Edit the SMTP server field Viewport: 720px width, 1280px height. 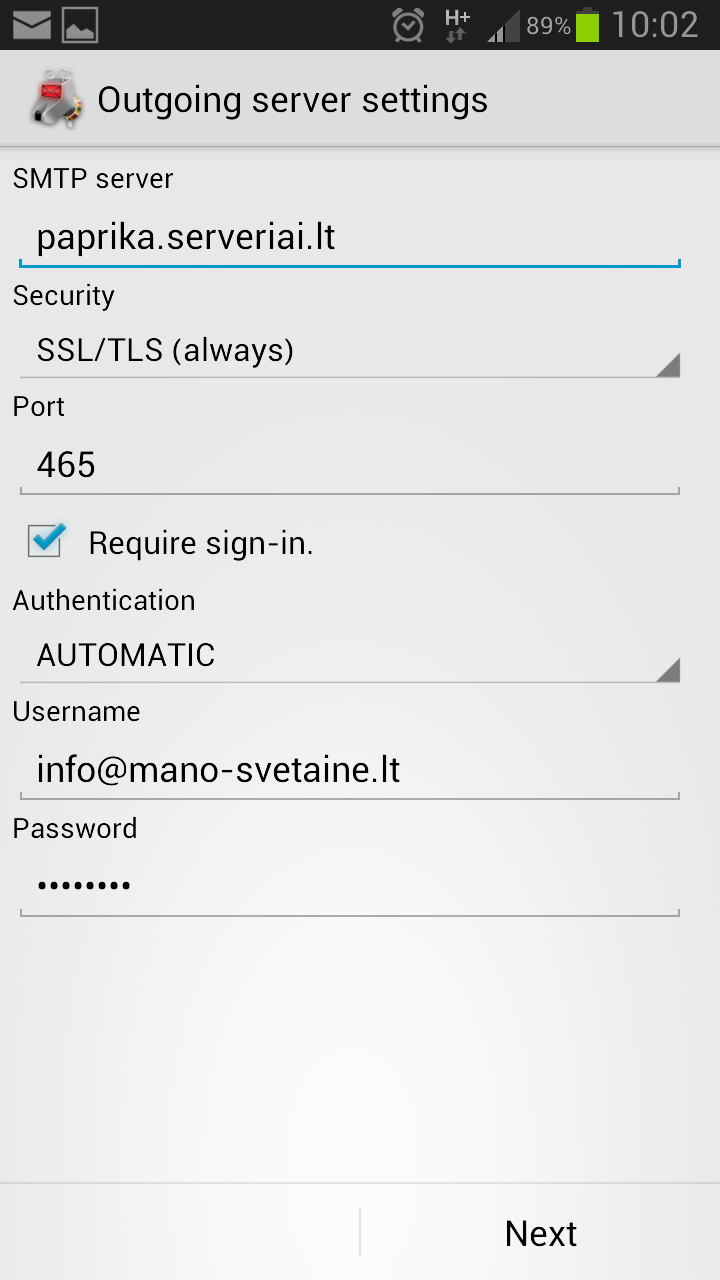point(350,238)
